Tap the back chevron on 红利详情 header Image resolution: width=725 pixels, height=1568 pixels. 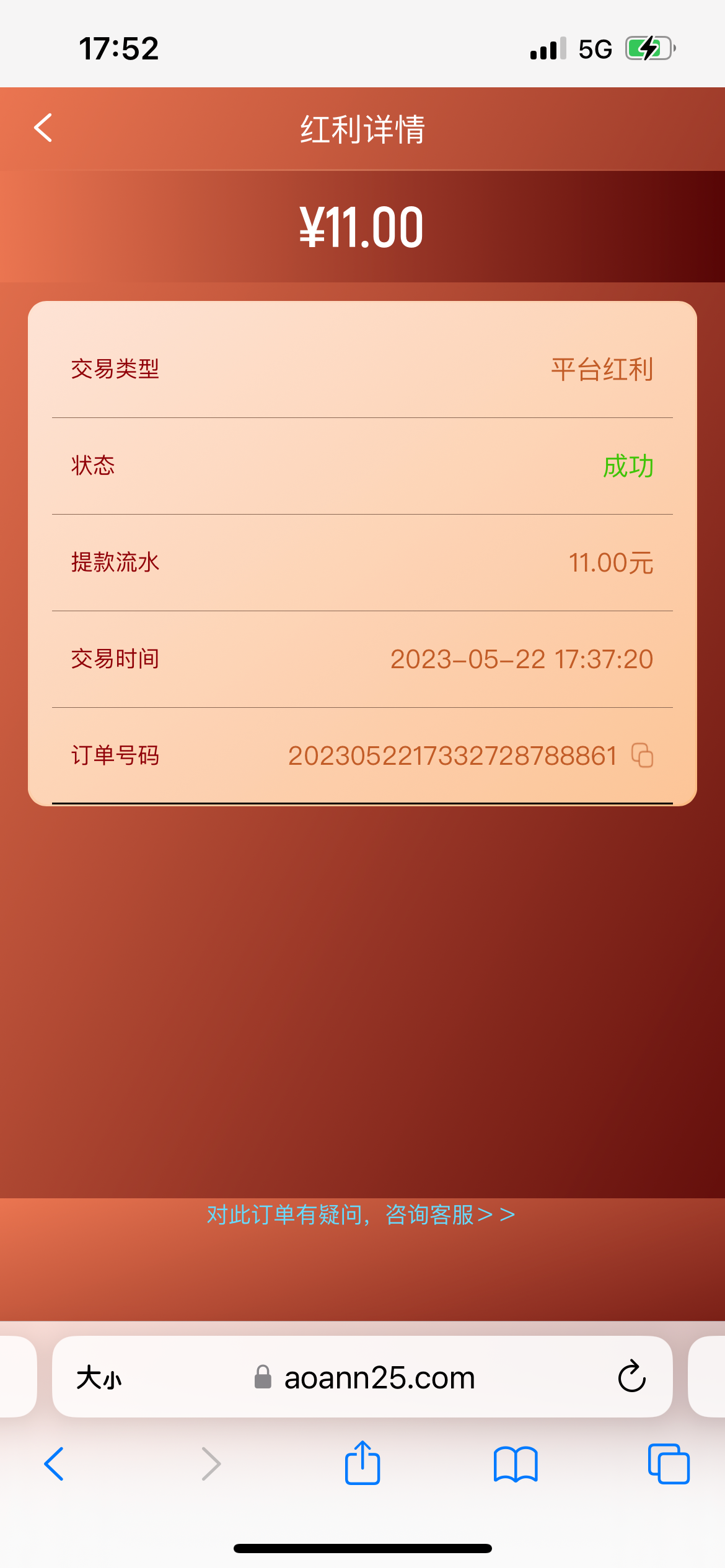tap(42, 128)
